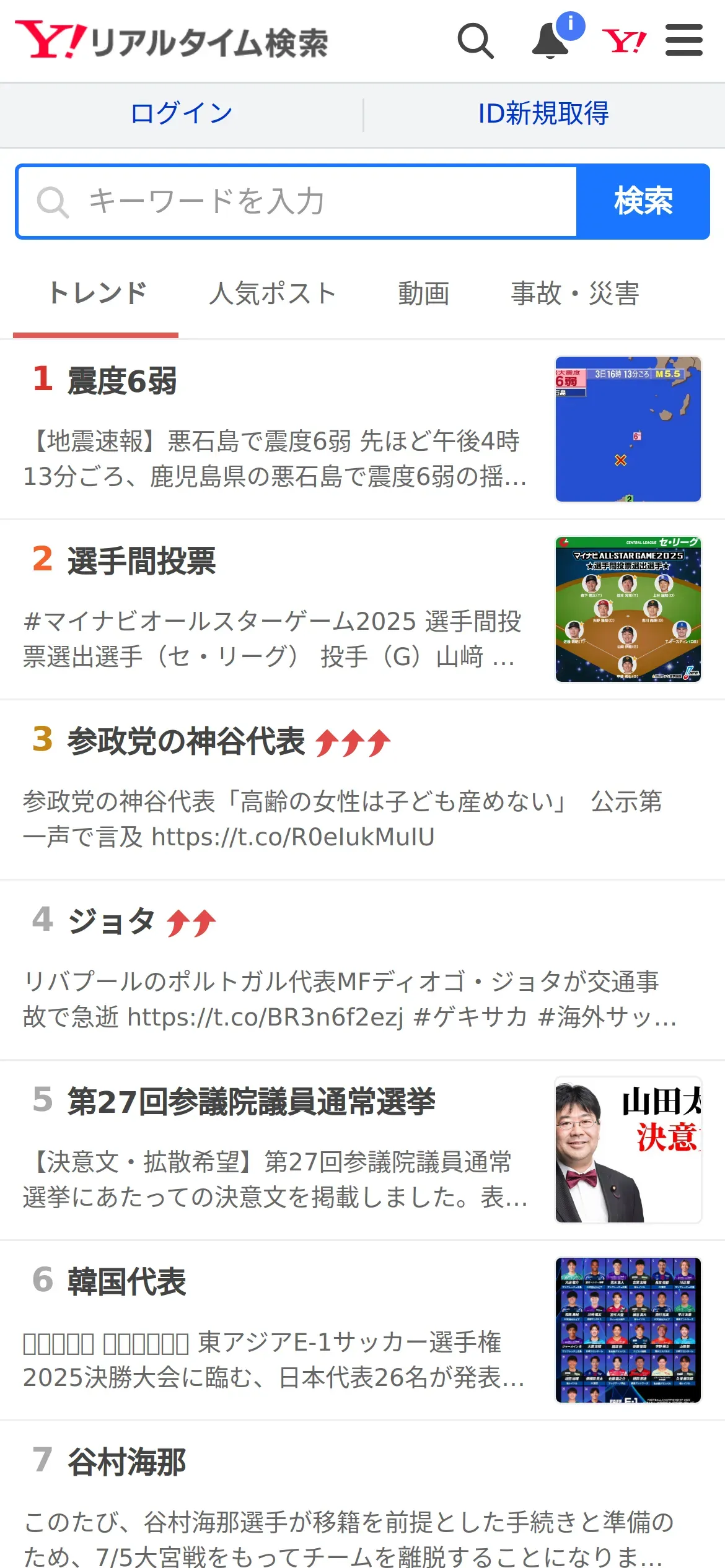The width and height of the screenshot is (725, 1568).
Task: Open trend 震度6弱
Action: point(122,381)
